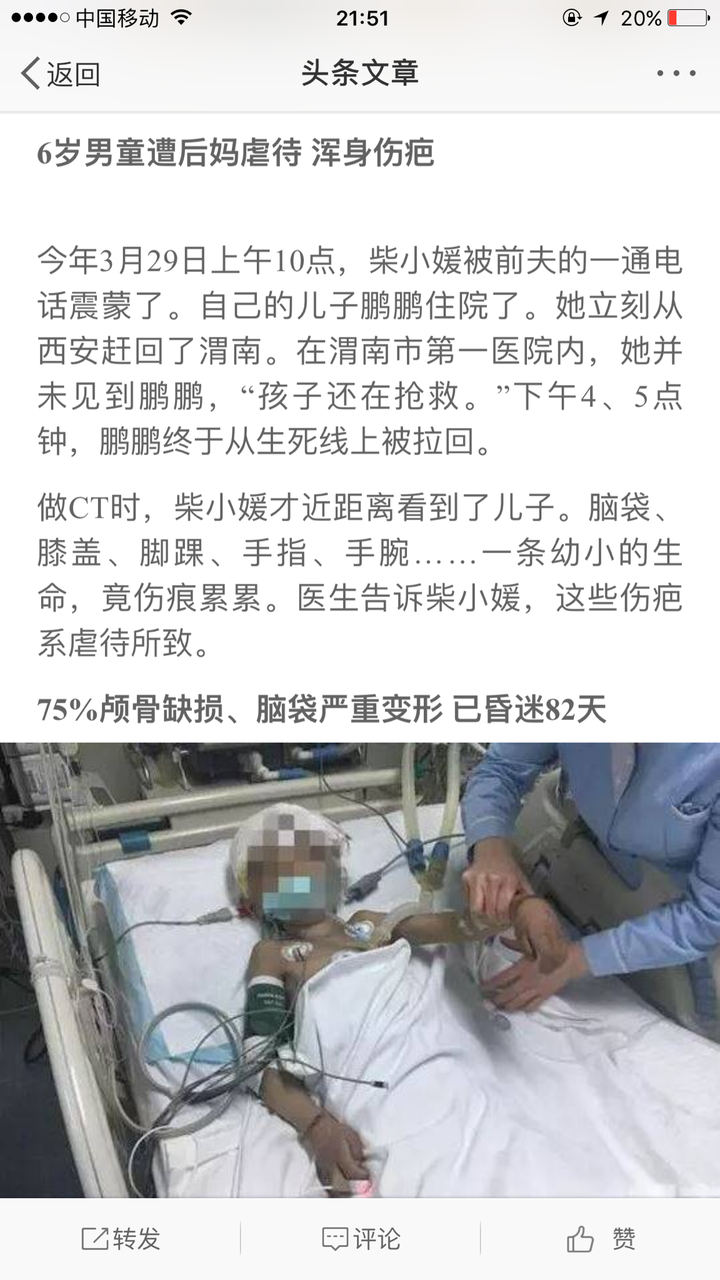
Task: Go back with the 返回 button
Action: coord(61,74)
